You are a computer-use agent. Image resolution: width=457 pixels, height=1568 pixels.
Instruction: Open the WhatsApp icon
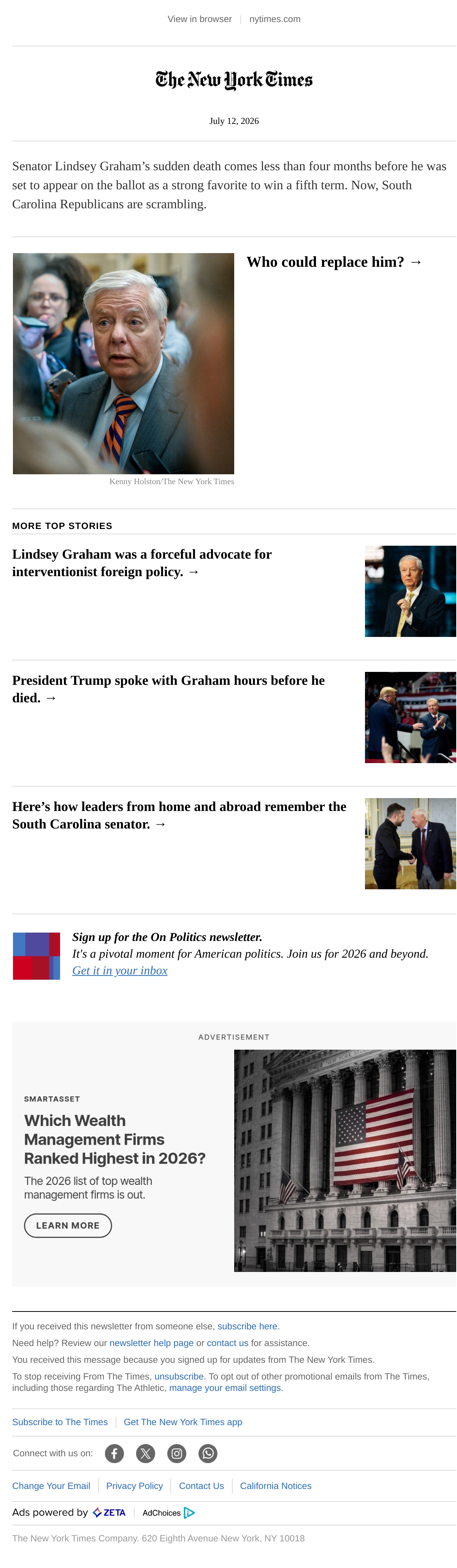click(208, 1453)
